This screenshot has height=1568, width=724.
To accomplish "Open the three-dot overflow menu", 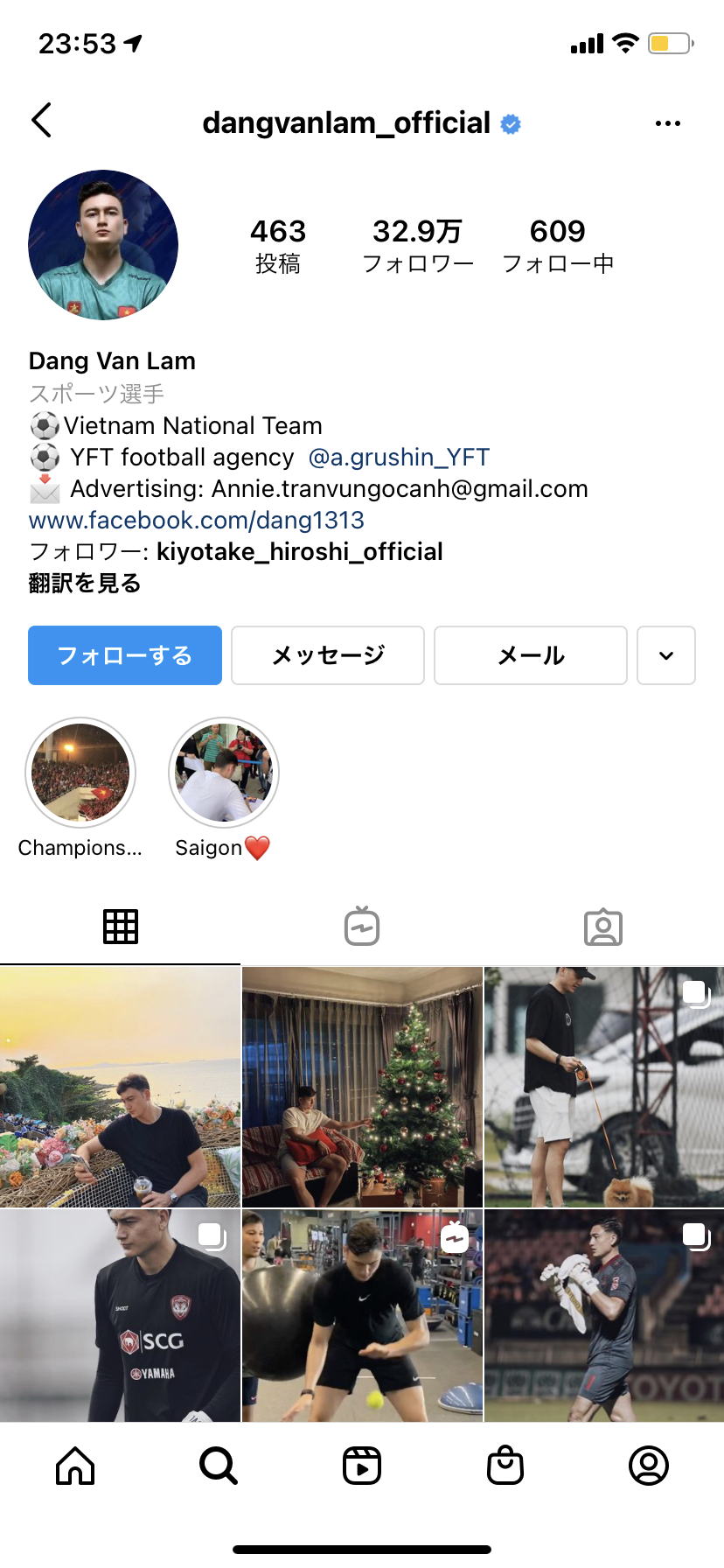I will [667, 123].
